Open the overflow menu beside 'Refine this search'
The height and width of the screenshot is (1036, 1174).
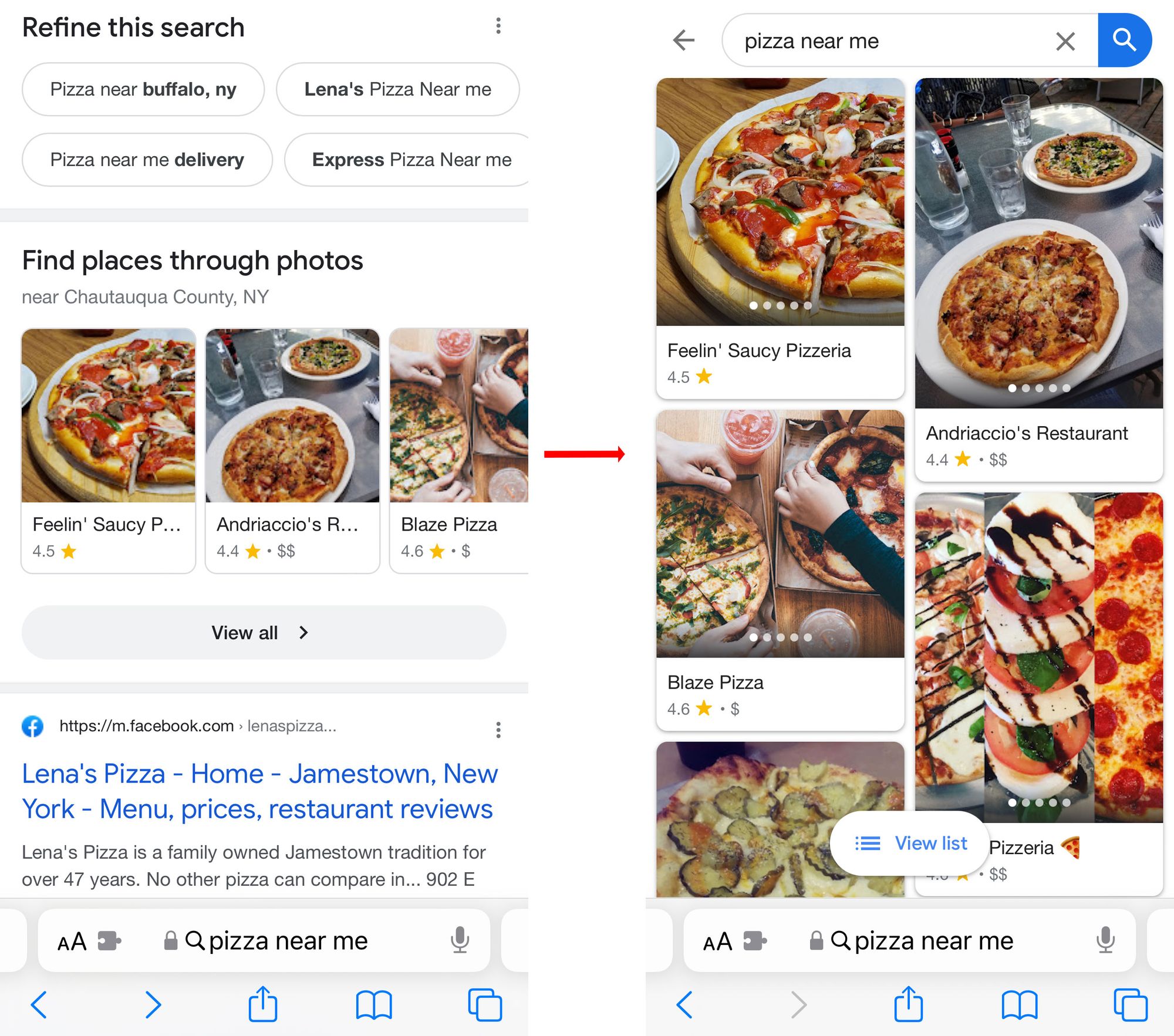click(x=498, y=26)
